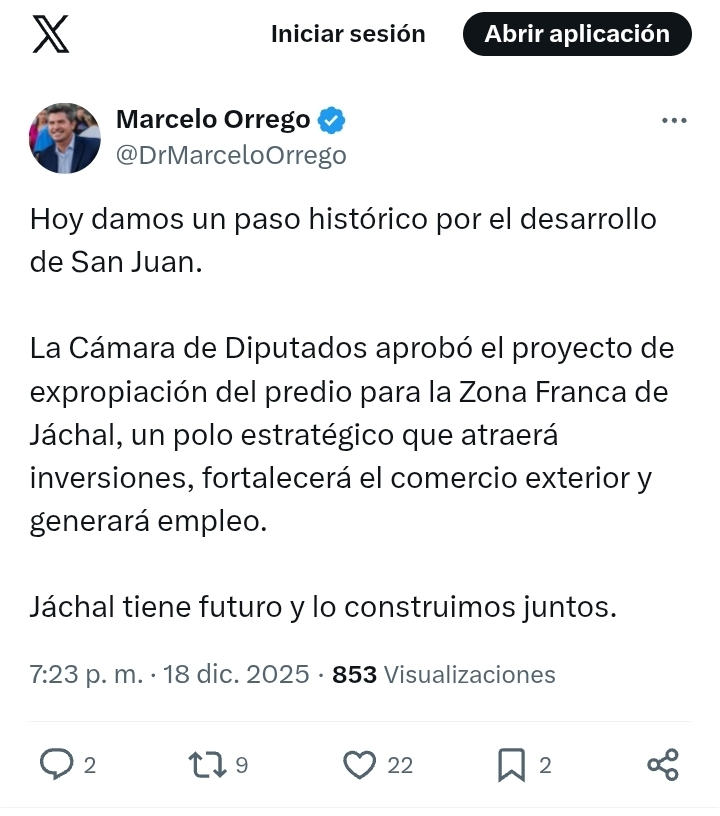Reply to Marcelo Orrego's post
Image resolution: width=720 pixels, height=816 pixels.
pos(57,765)
